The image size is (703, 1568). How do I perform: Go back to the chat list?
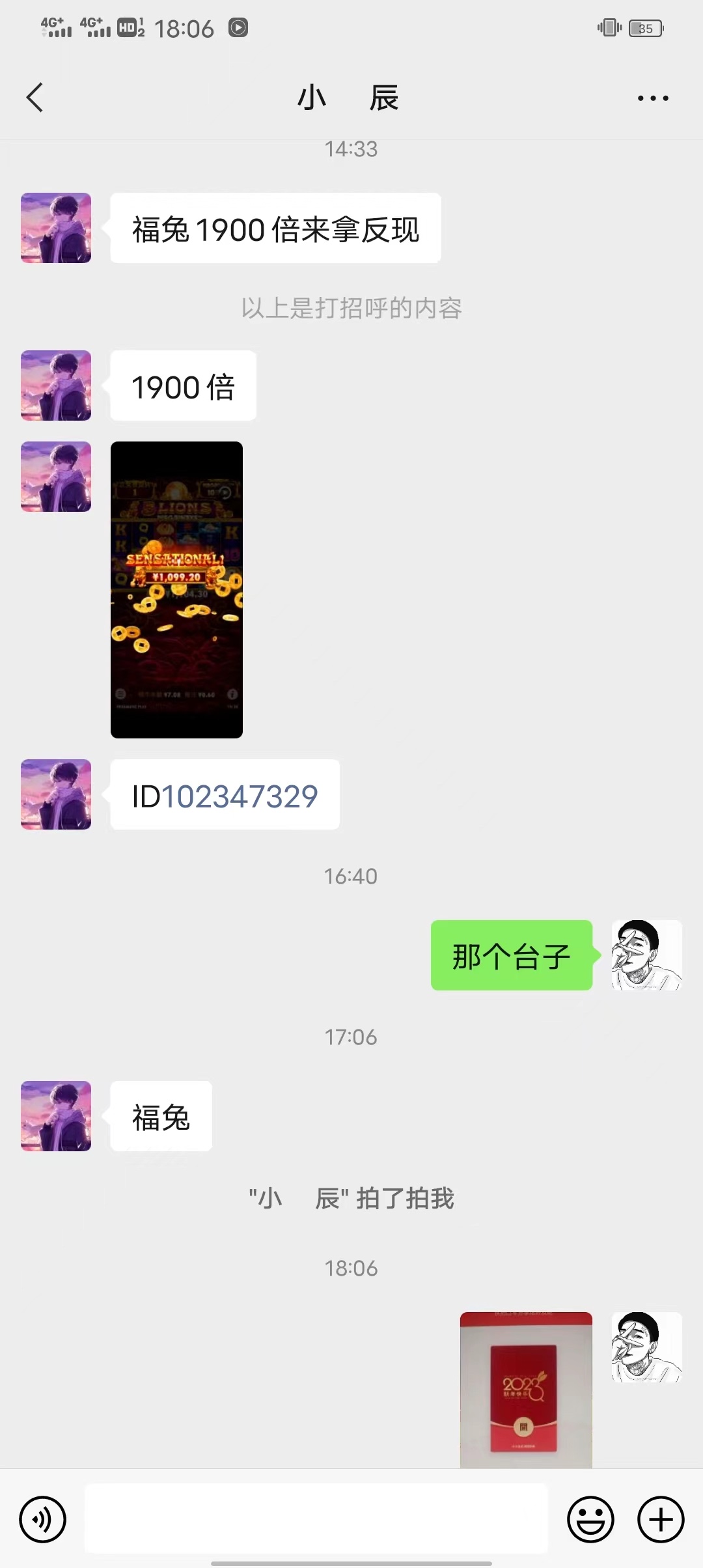(x=35, y=98)
